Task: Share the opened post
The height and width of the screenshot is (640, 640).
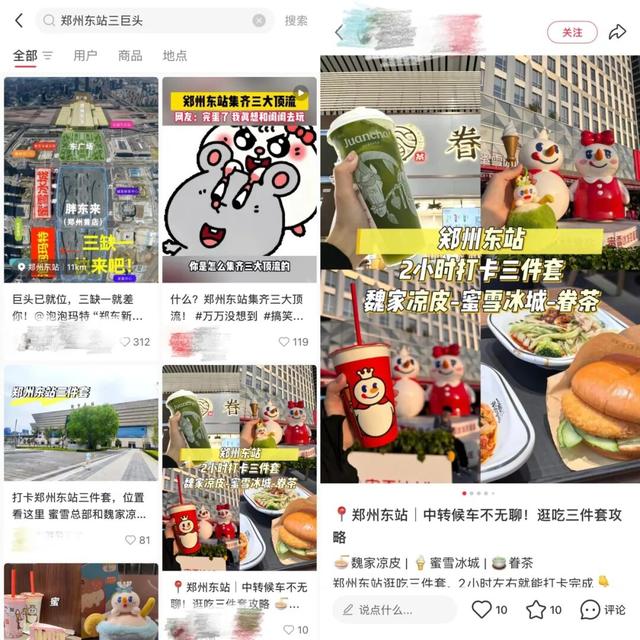Action: point(617,32)
